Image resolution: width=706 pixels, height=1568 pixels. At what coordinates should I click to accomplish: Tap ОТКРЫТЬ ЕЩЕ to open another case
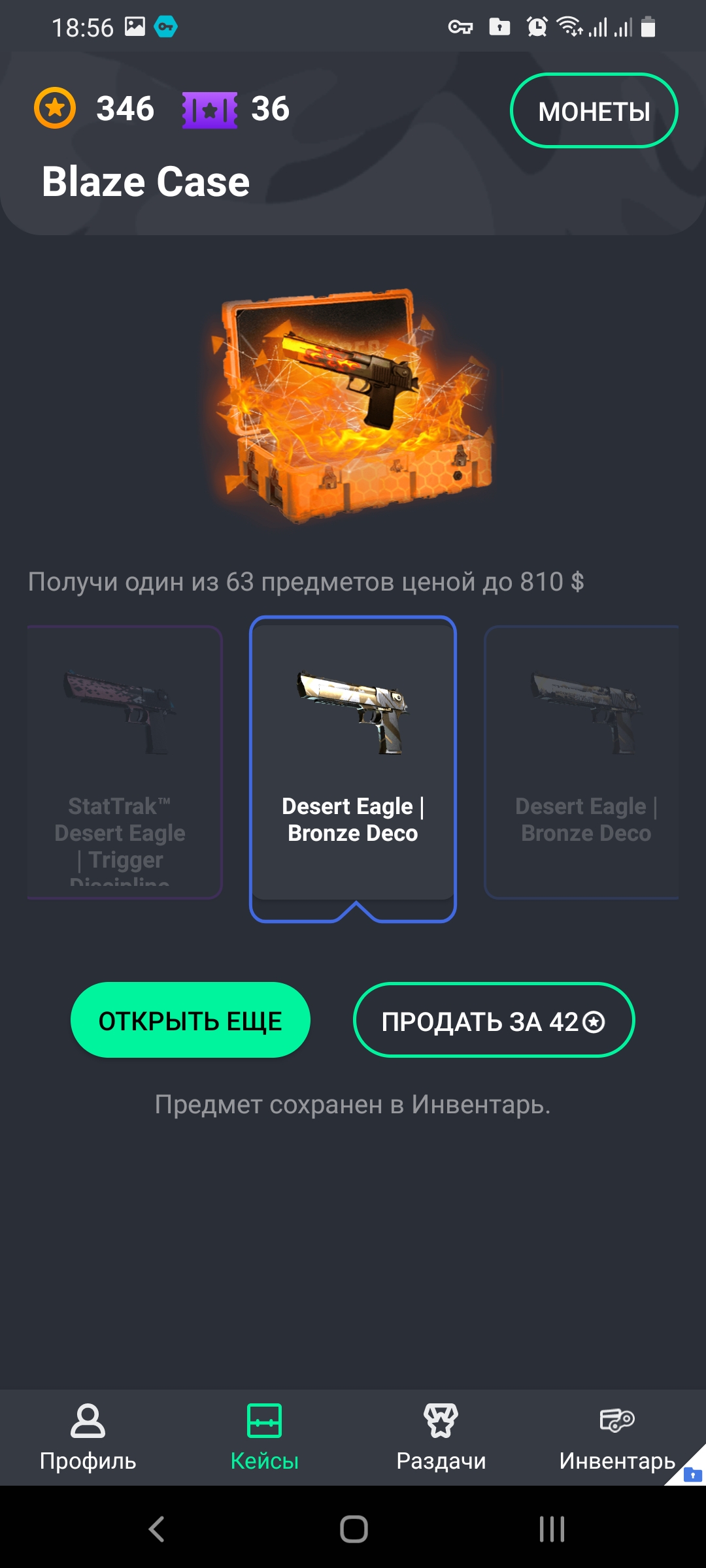pos(190,1021)
